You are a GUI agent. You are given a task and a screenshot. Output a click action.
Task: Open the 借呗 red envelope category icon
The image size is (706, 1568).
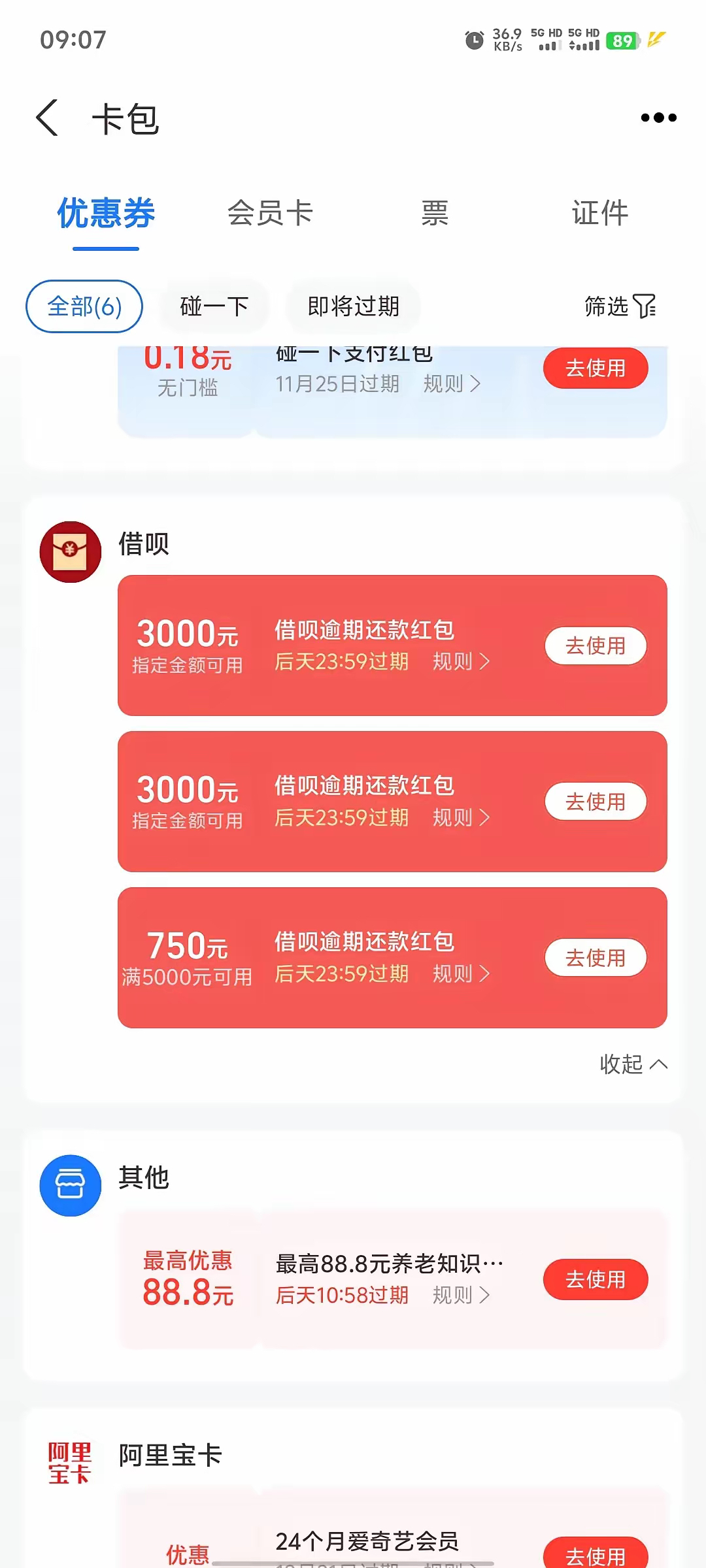pyautogui.click(x=71, y=552)
